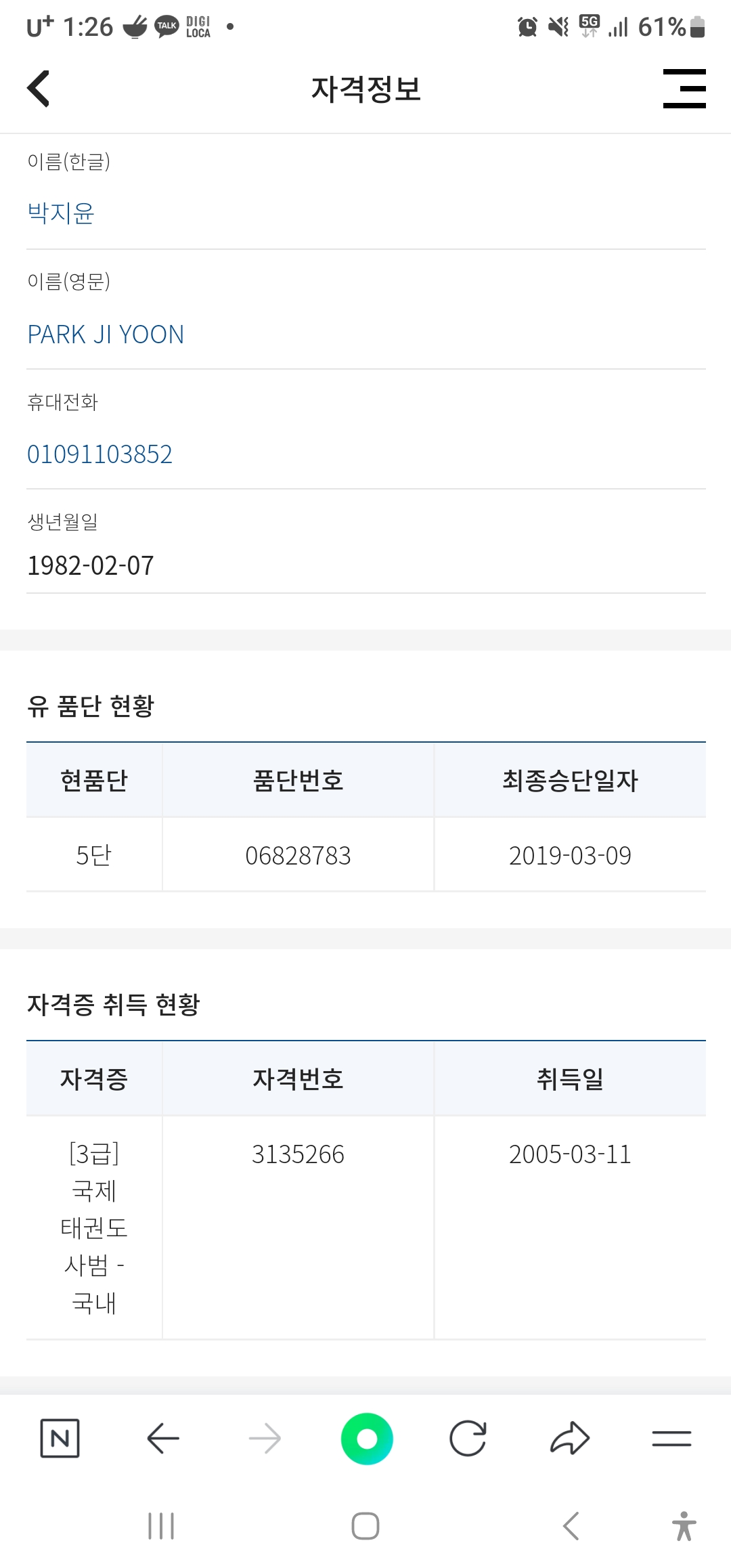Edit the 휴대전화 number field

365,454
